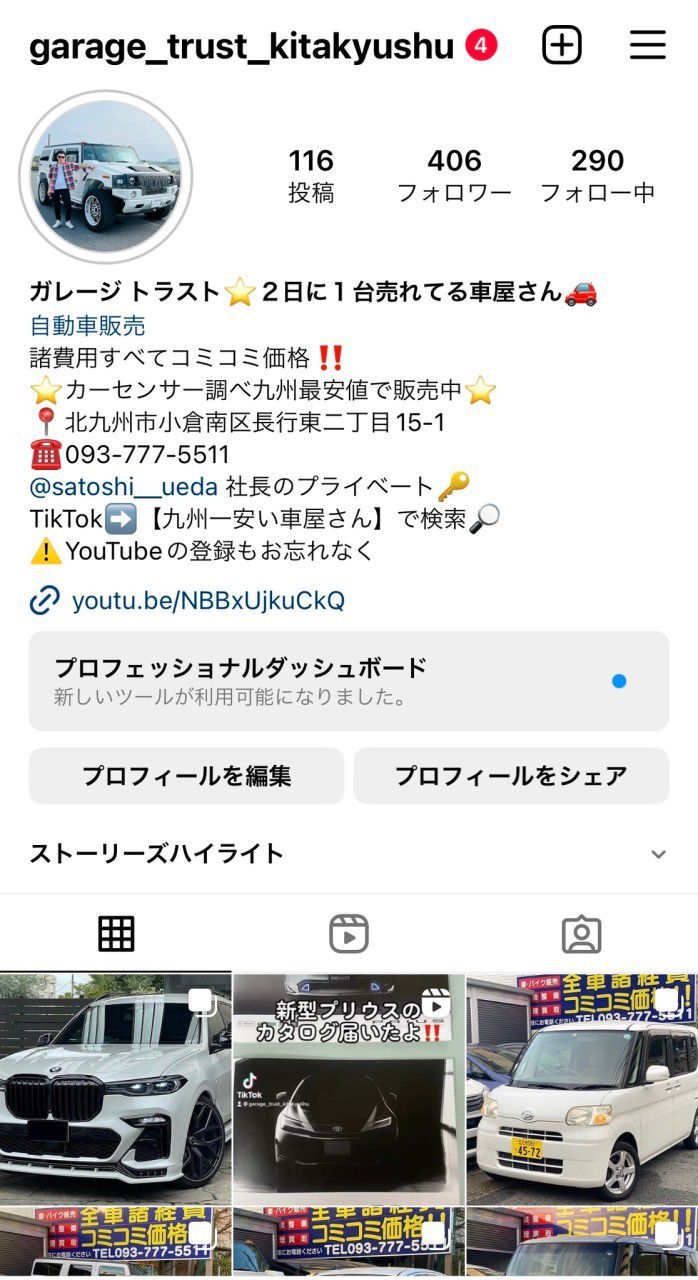Tap プロフィールを編集 button
This screenshot has height=1280, width=698.
186,776
